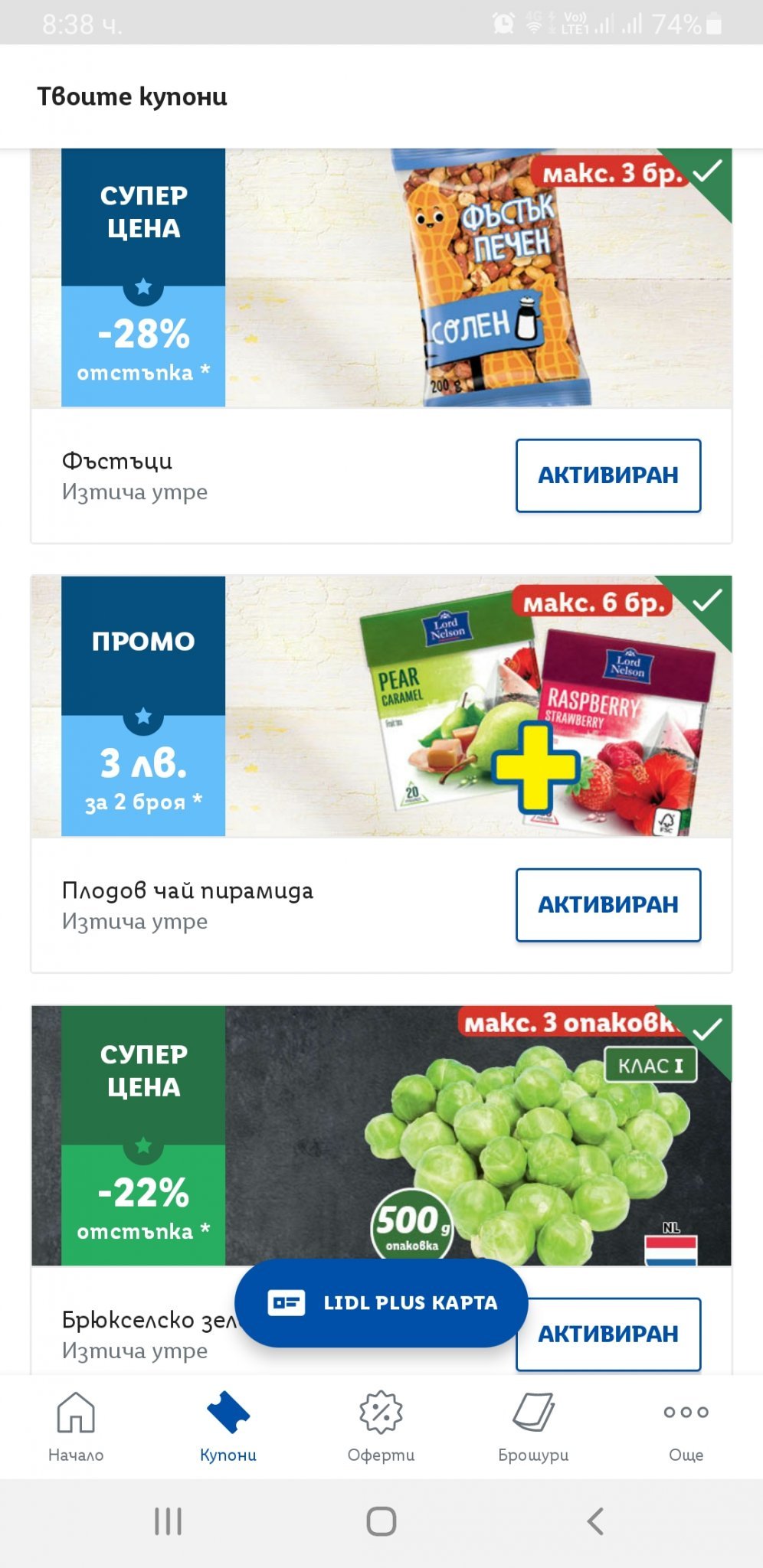Go back with the system back button

(x=595, y=1521)
